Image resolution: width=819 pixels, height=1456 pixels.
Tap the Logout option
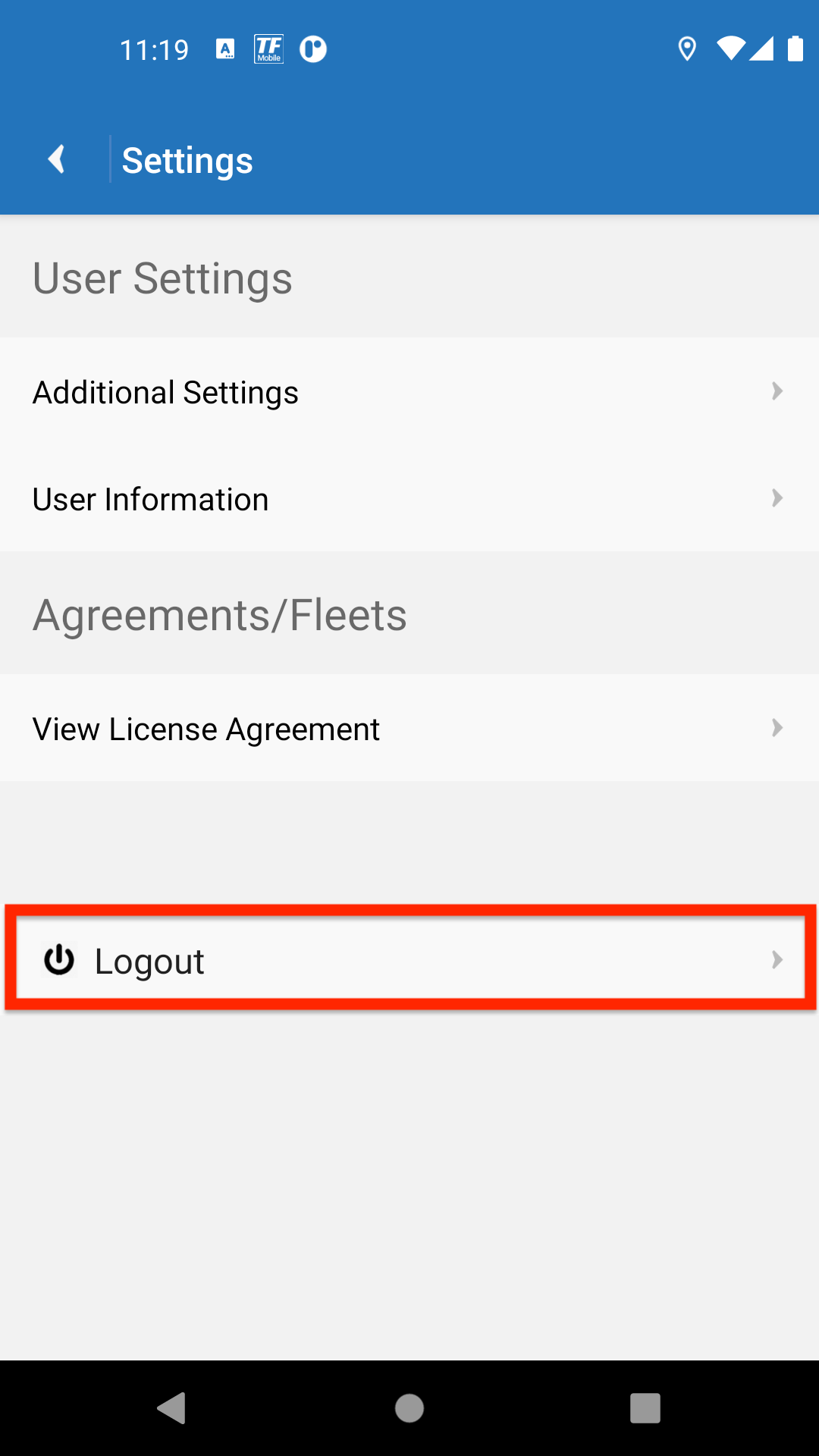pos(149,960)
